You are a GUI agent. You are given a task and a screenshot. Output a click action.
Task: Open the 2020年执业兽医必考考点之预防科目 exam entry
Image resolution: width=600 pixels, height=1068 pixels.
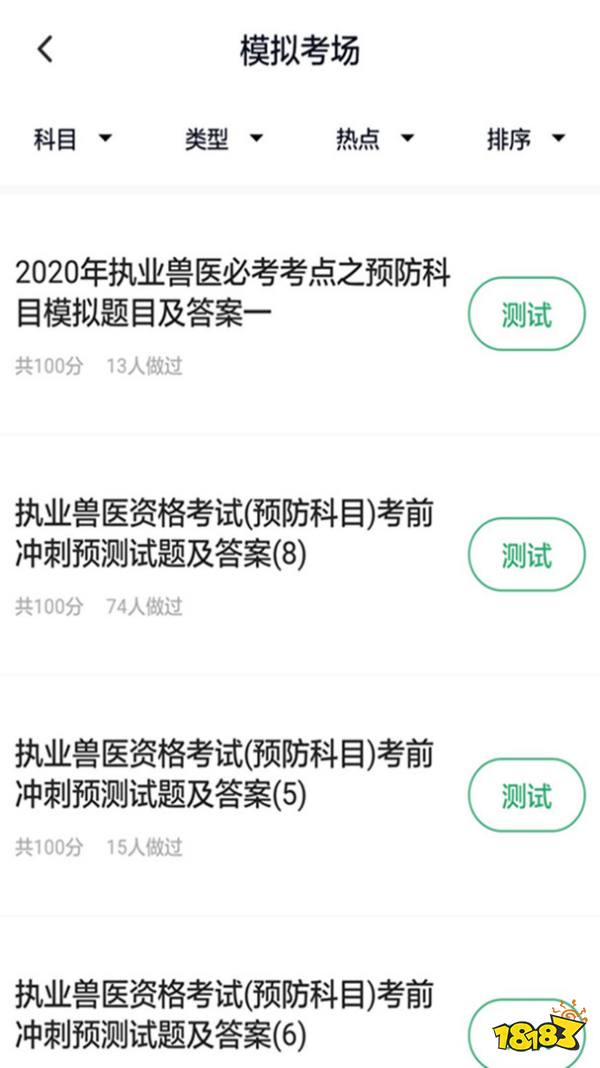tap(300, 315)
